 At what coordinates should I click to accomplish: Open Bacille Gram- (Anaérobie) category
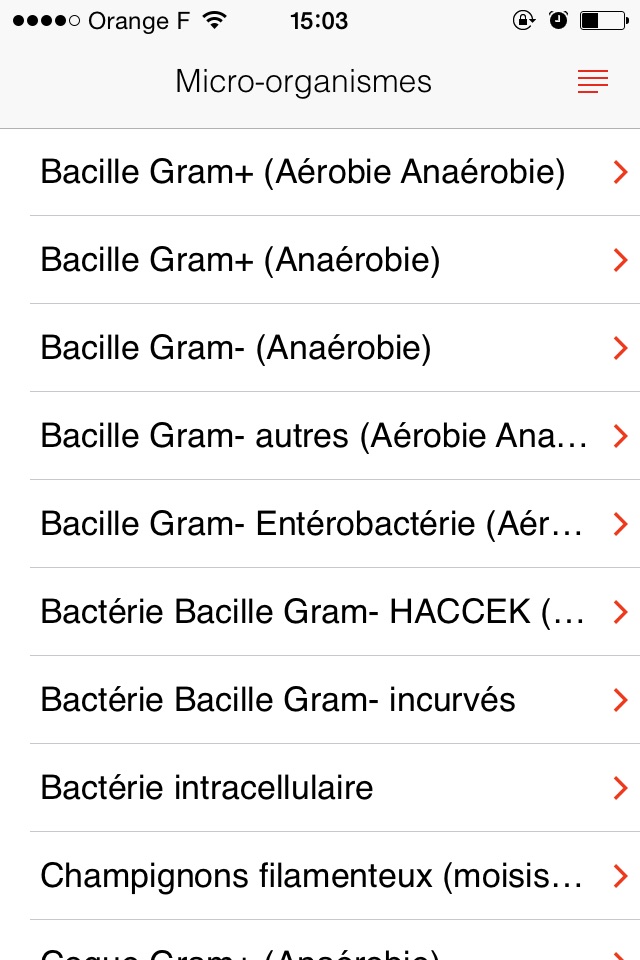point(320,349)
